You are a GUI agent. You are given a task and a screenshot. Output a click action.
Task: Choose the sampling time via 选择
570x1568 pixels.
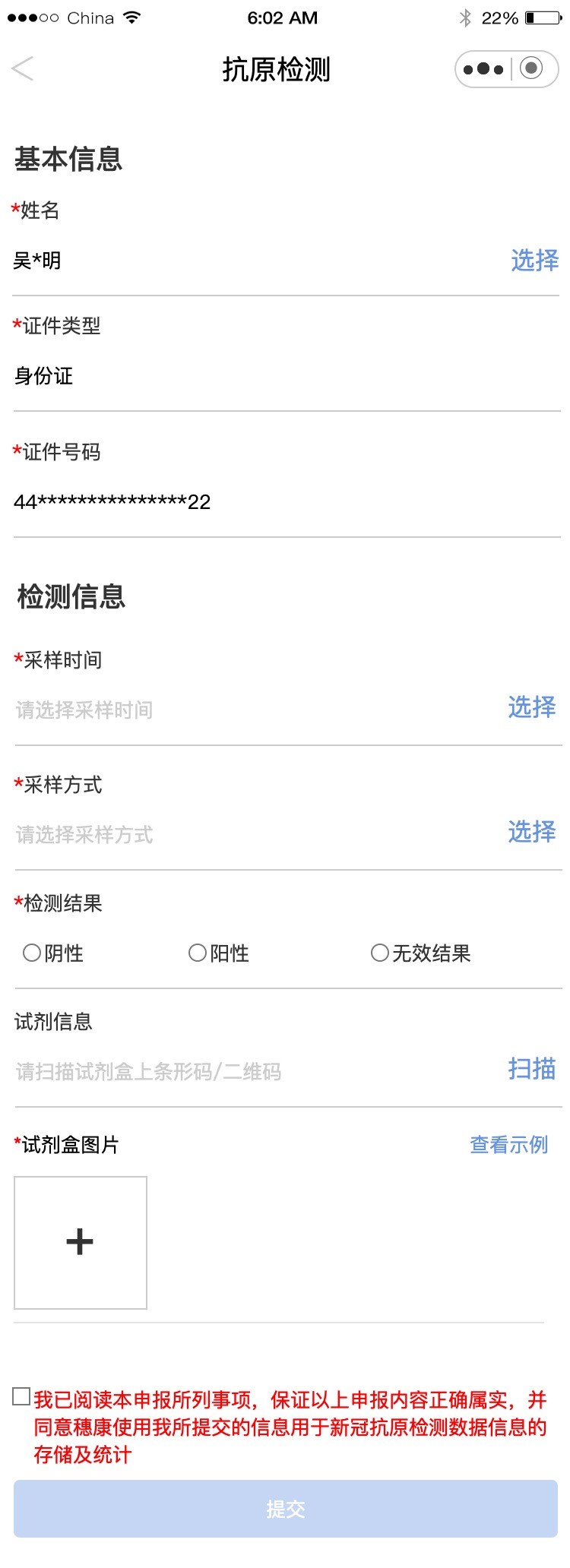pyautogui.click(x=531, y=707)
